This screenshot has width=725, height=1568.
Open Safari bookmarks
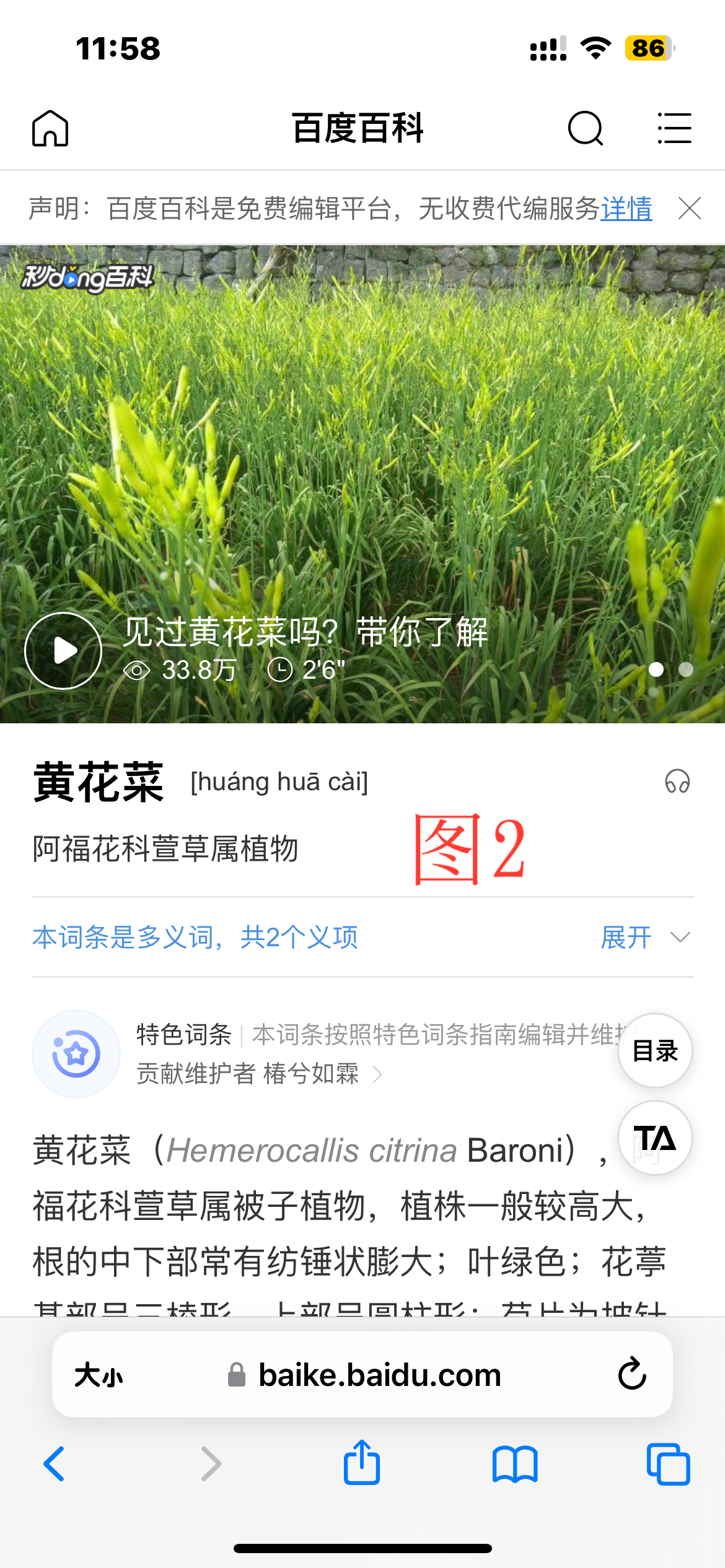coord(515,1464)
